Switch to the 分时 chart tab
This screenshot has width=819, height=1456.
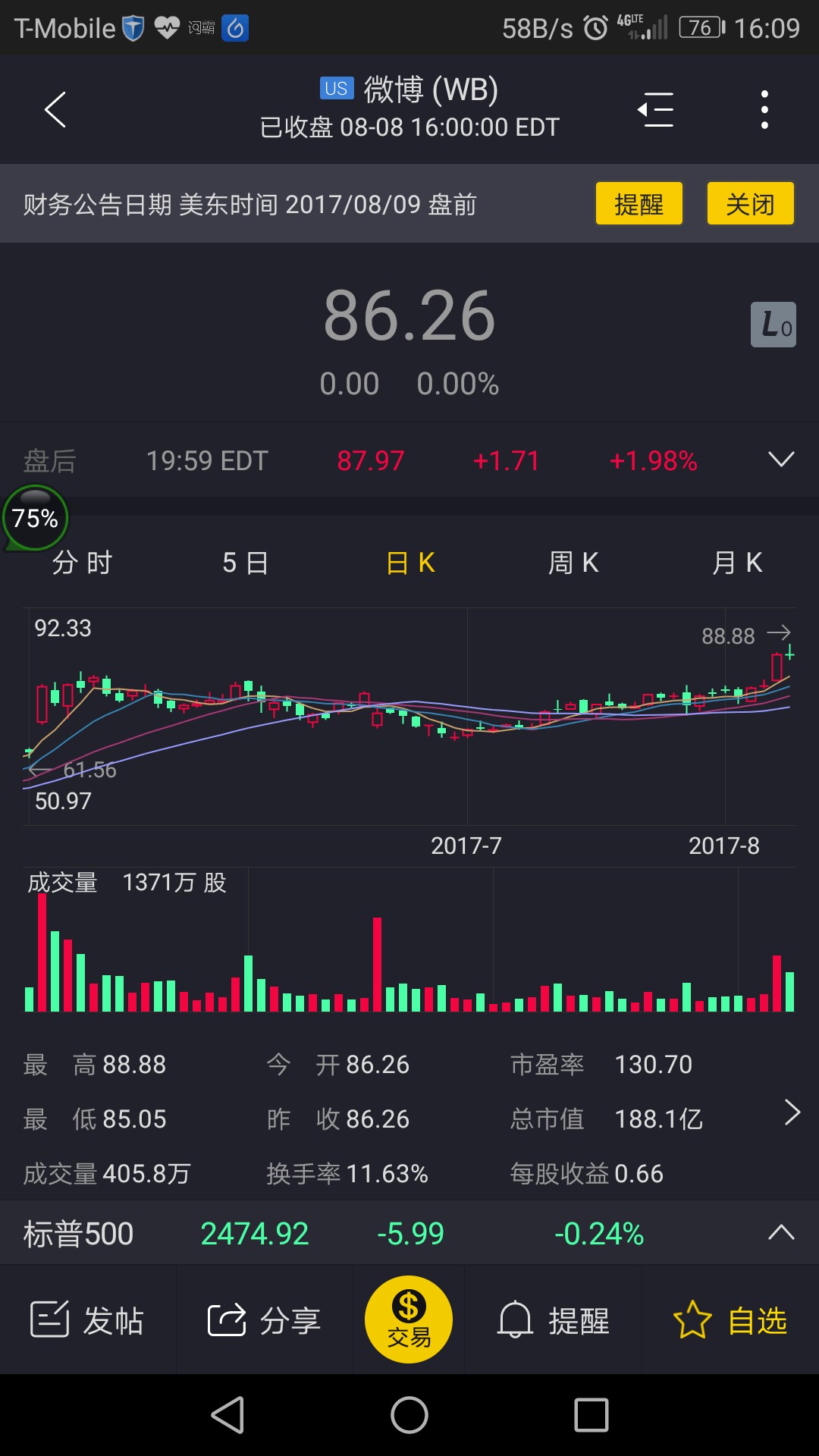[x=82, y=563]
